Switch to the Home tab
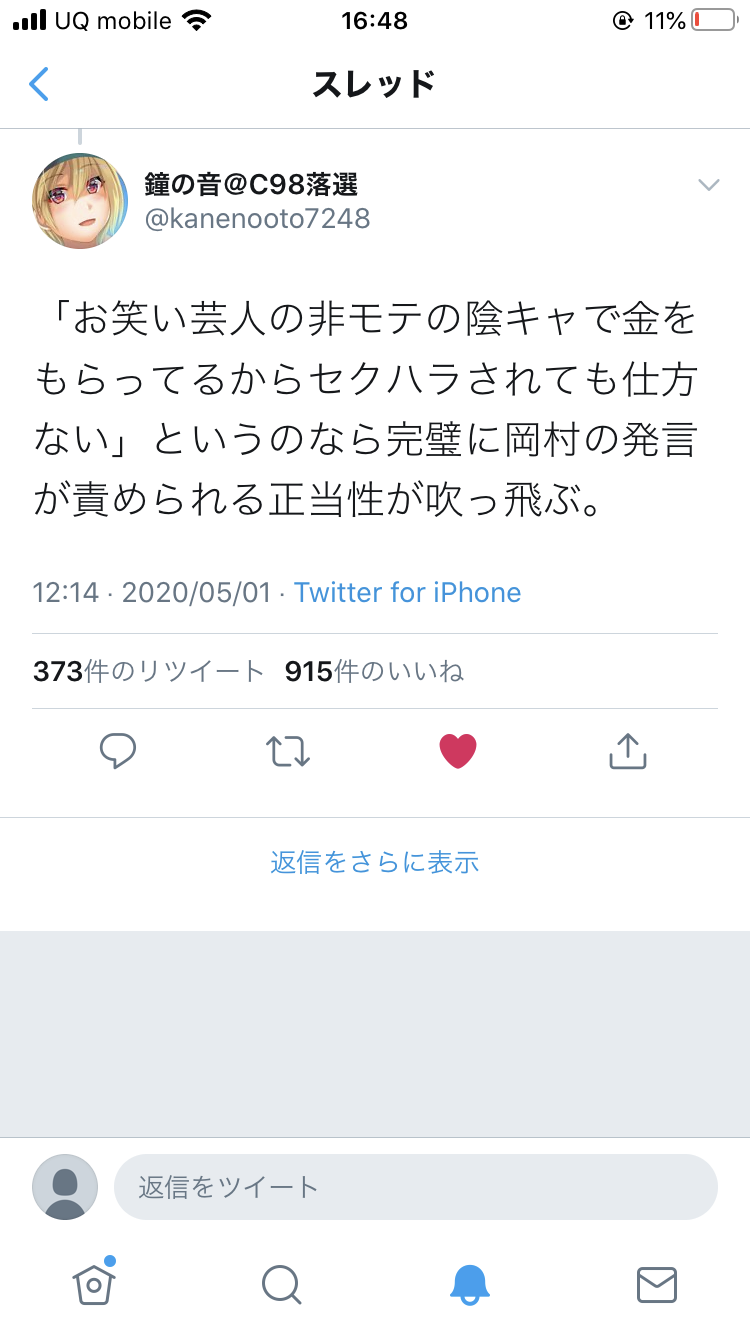 94,1282
